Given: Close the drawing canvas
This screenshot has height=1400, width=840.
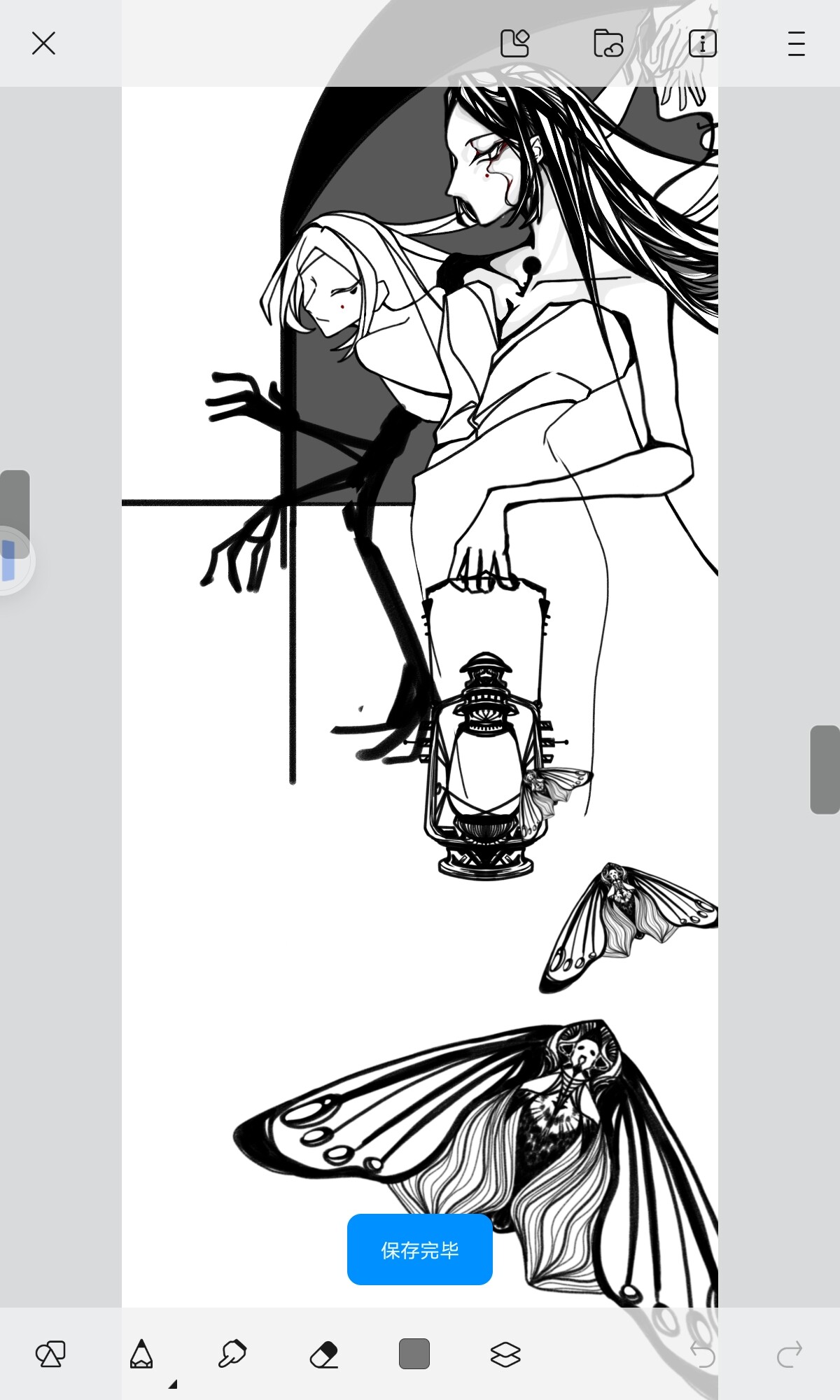Looking at the screenshot, I should click(43, 43).
